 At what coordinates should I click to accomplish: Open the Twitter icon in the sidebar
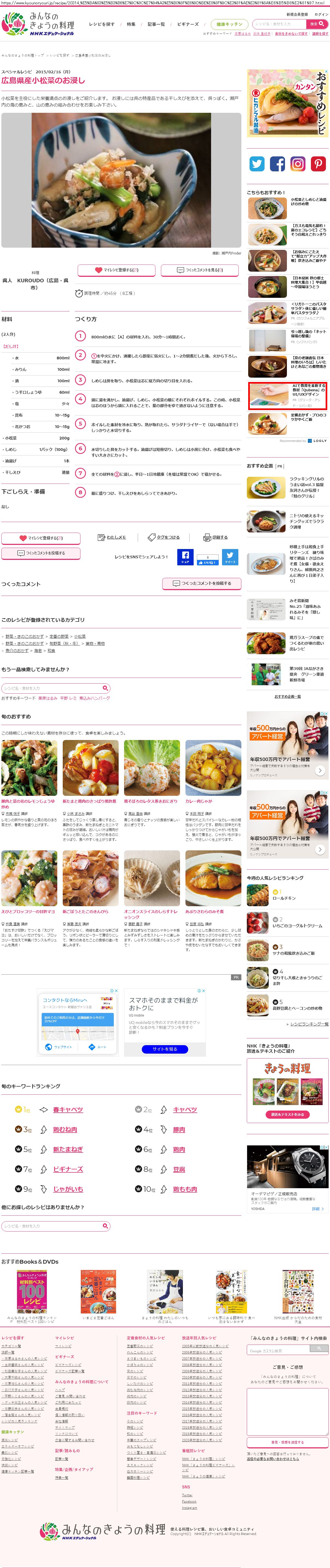(257, 164)
